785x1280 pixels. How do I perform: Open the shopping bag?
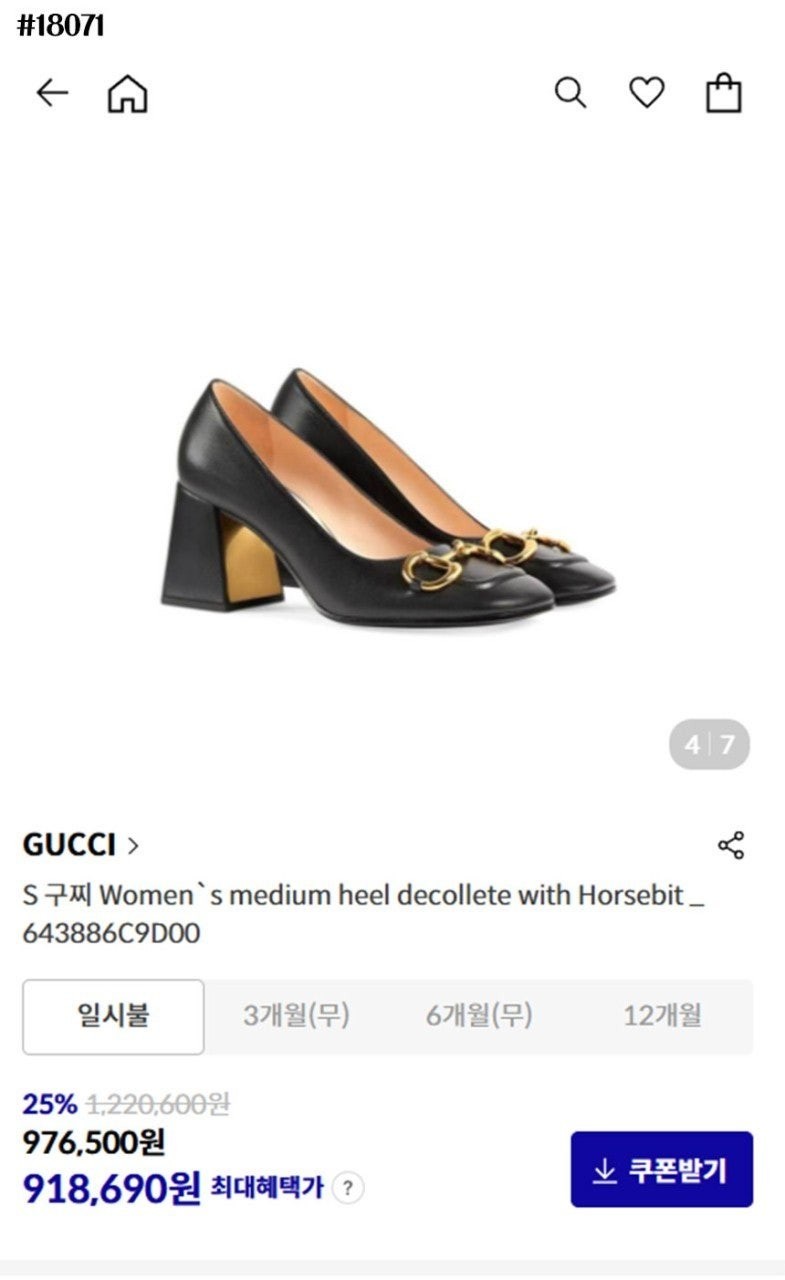(723, 93)
